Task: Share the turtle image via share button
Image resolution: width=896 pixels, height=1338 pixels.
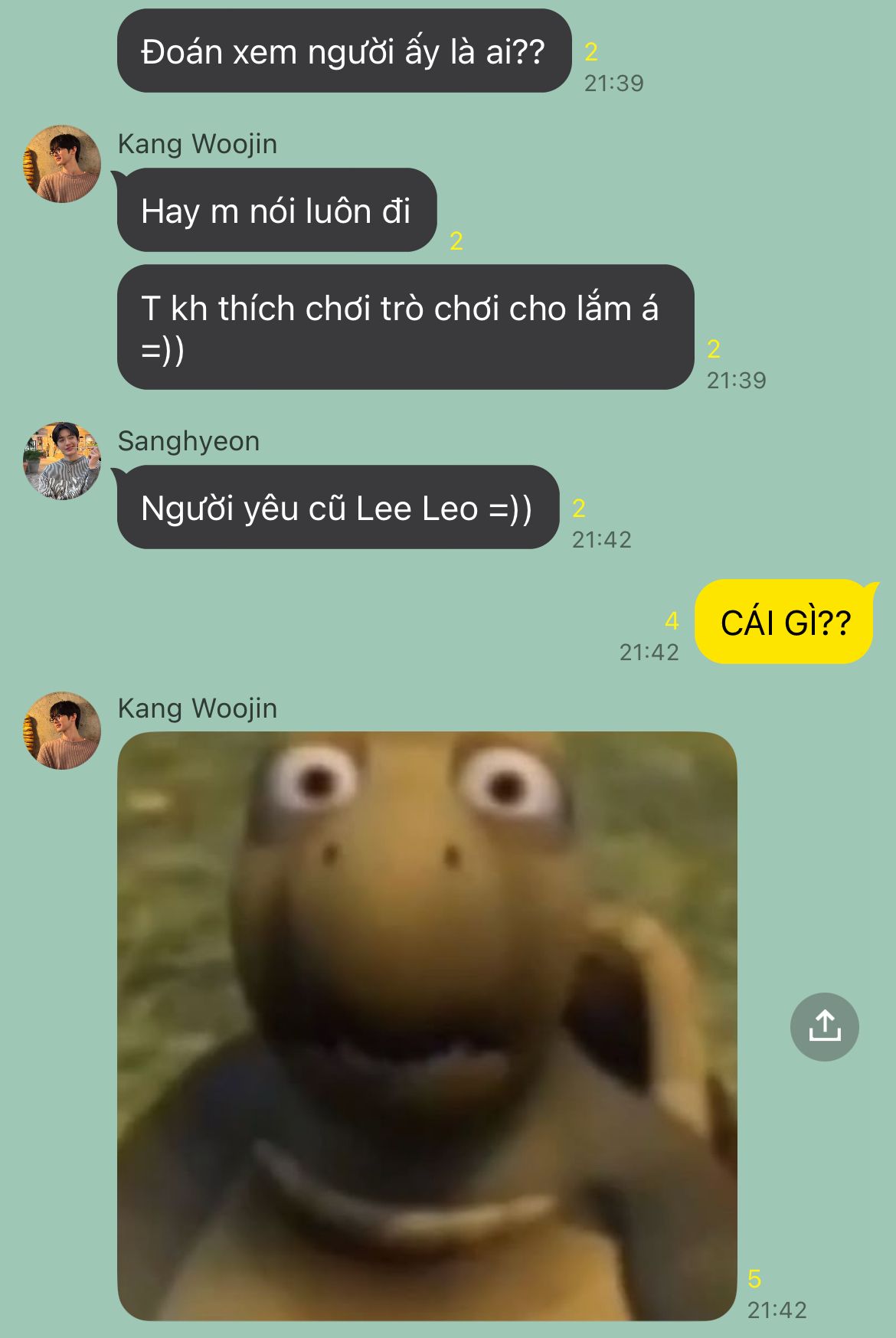Action: 824,1026
